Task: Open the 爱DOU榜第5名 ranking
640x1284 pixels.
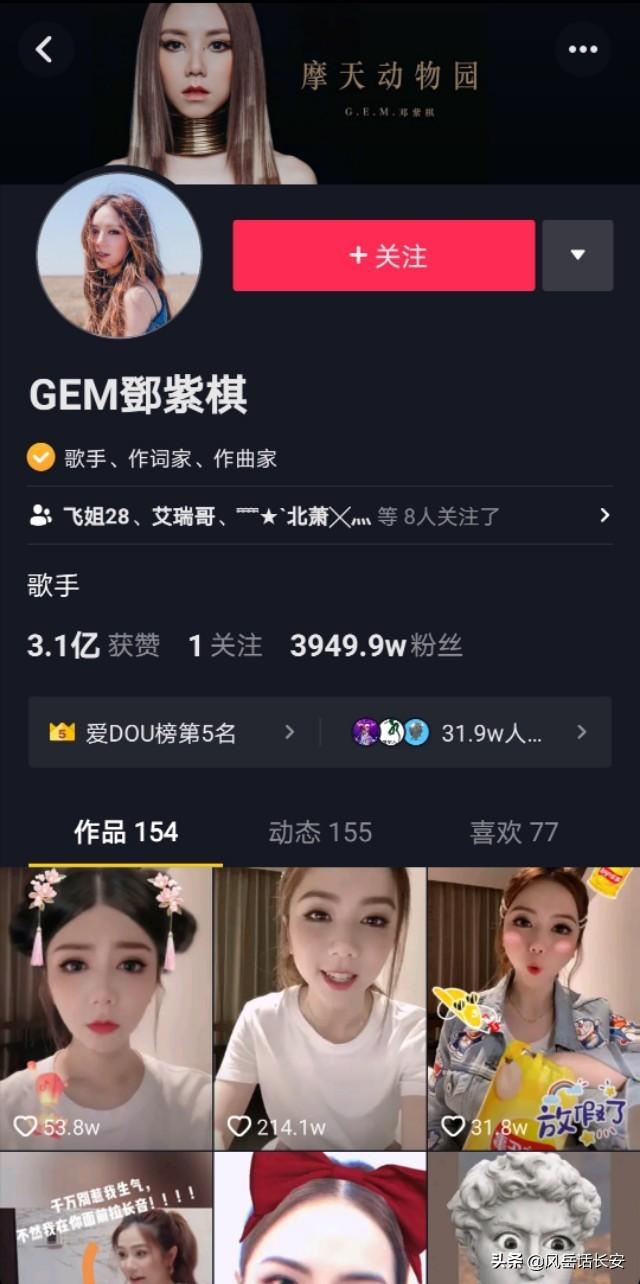Action: tap(172, 732)
